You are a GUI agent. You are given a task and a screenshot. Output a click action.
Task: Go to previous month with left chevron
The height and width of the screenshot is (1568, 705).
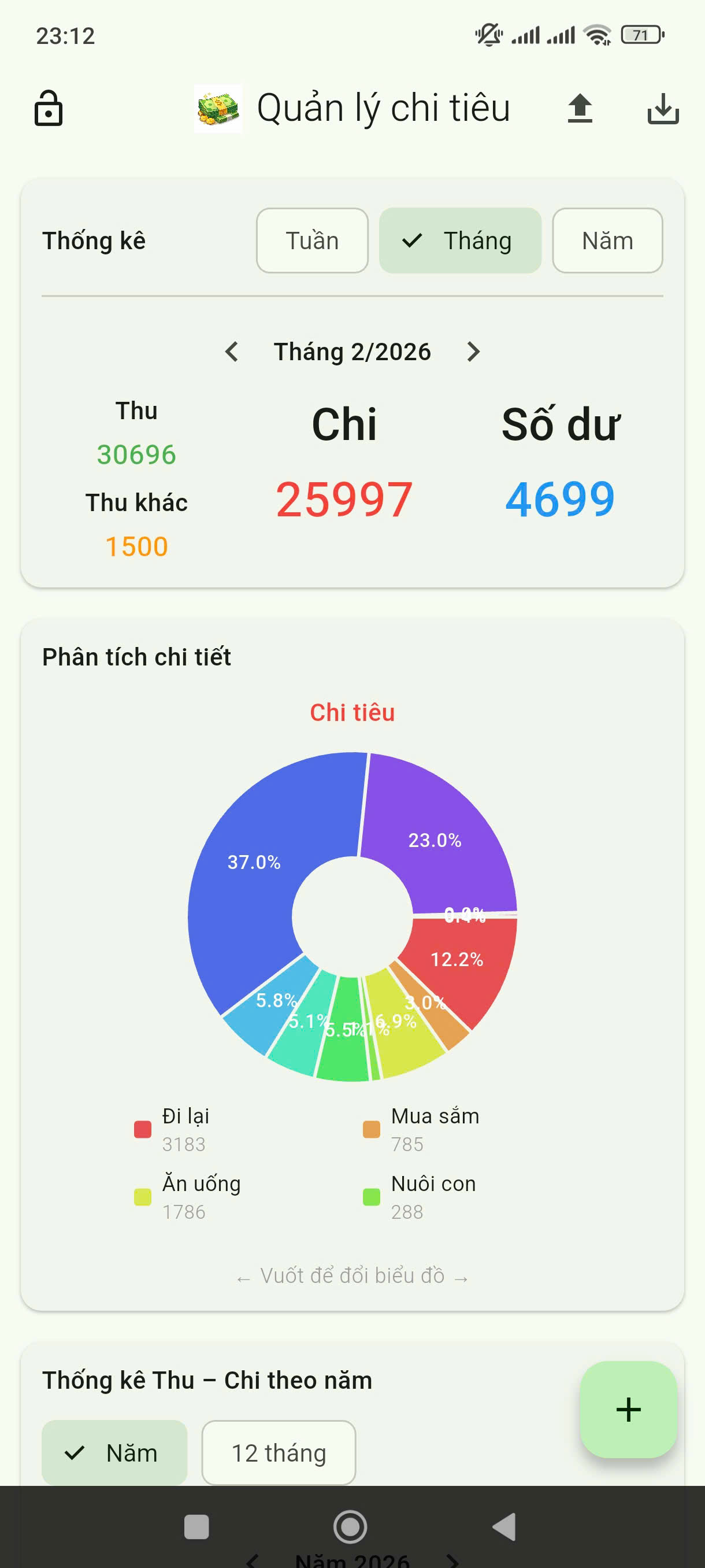click(232, 352)
